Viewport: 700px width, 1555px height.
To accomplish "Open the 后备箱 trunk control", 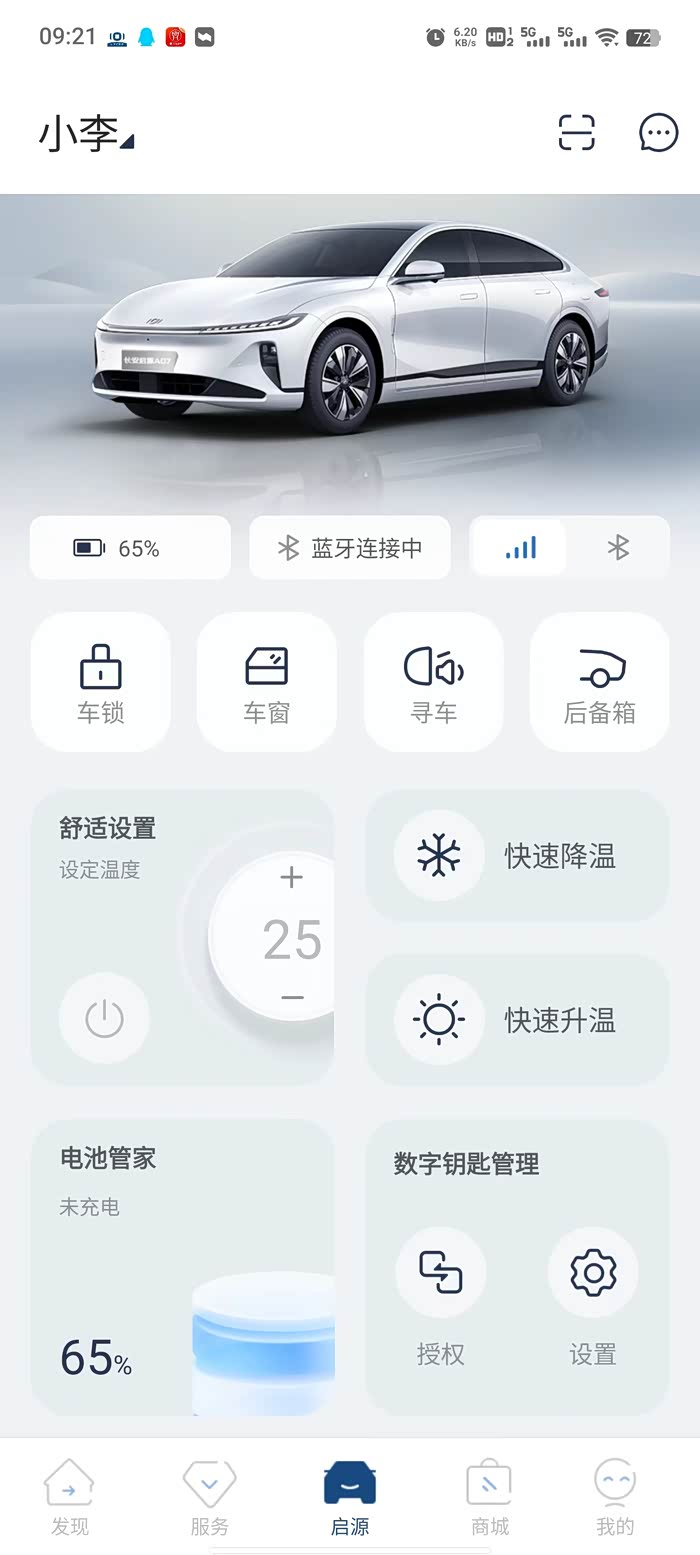I will tap(599, 682).
